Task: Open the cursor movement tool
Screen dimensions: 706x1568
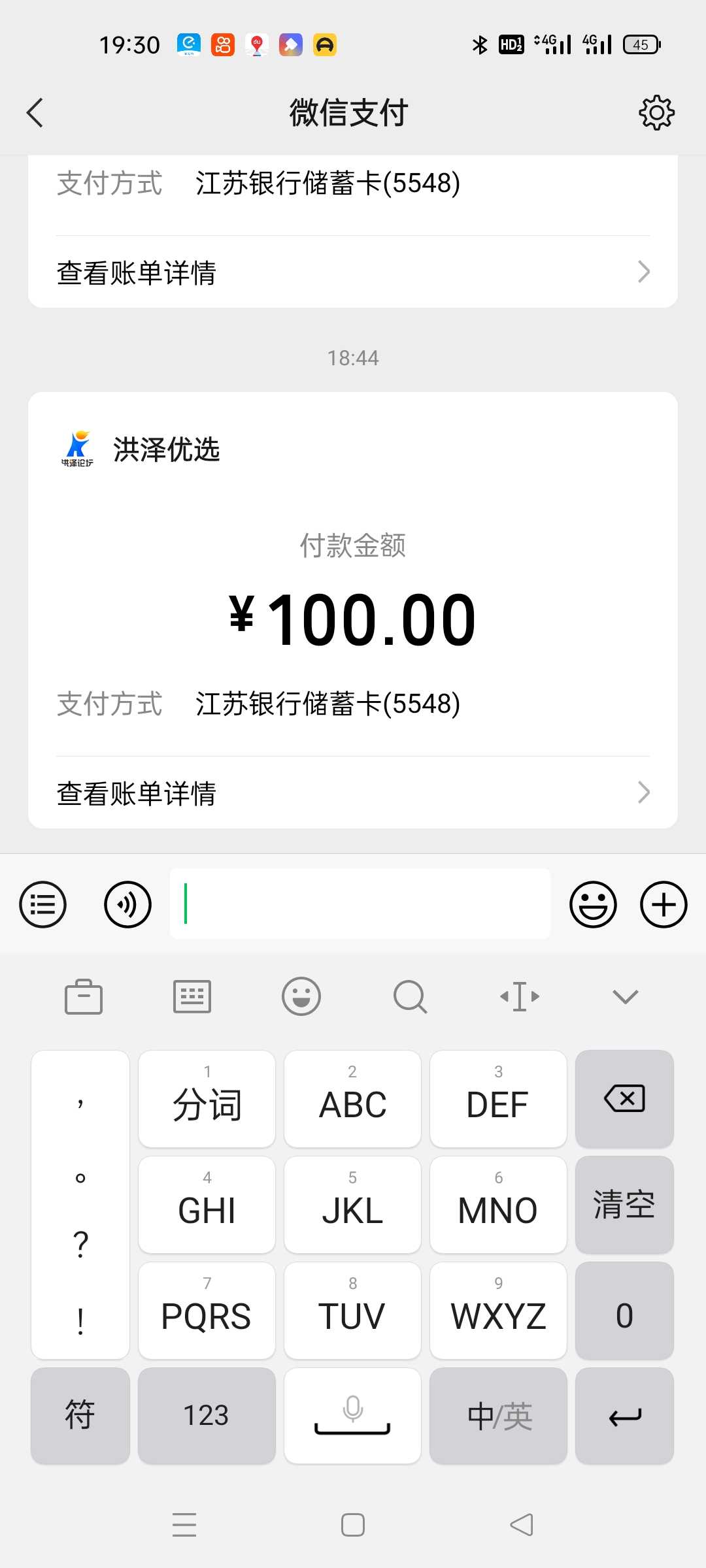Action: click(520, 996)
